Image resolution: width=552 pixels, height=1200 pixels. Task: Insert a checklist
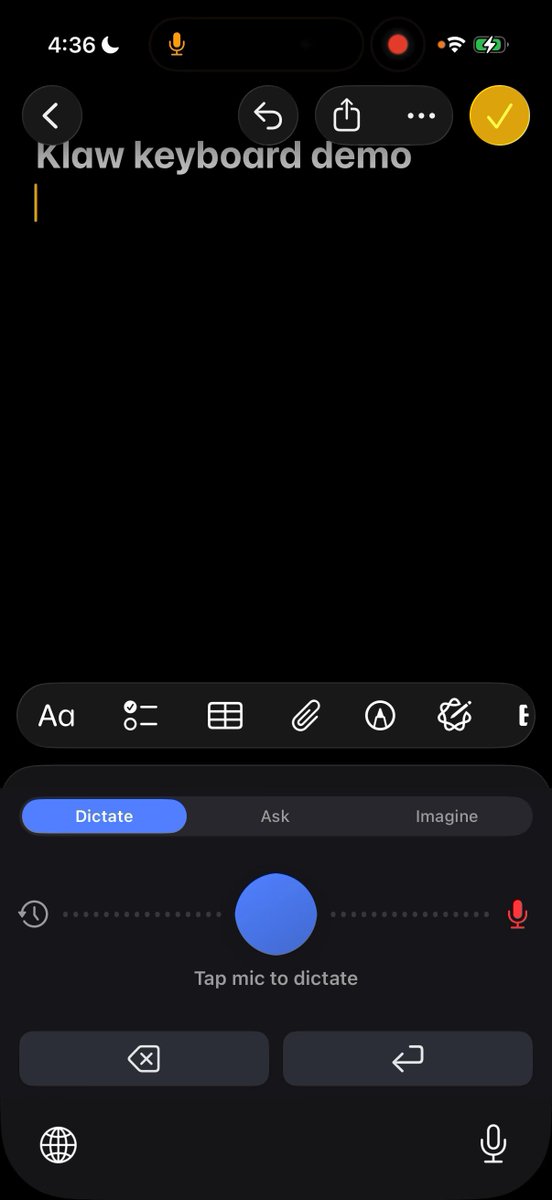(141, 716)
